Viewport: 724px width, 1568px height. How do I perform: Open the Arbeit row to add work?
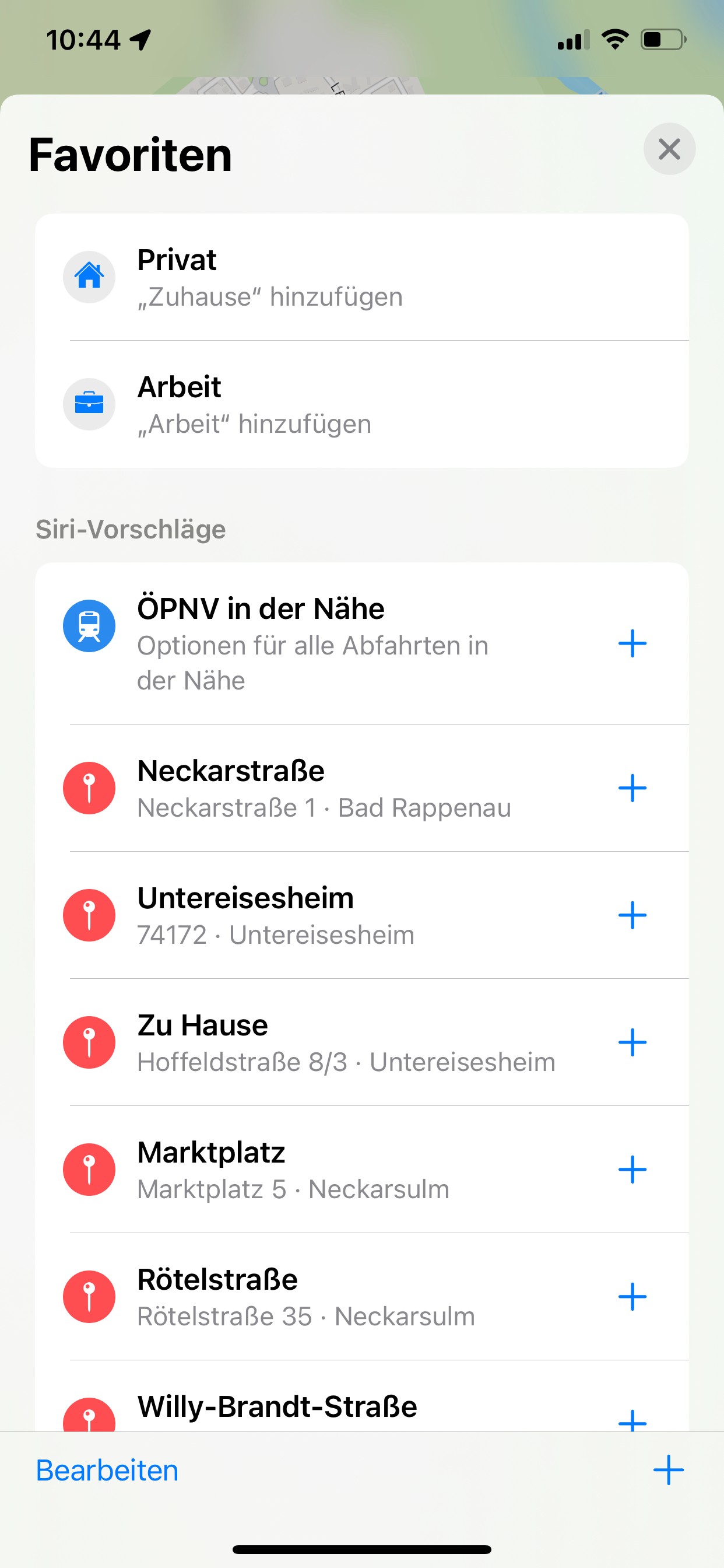coord(361,404)
